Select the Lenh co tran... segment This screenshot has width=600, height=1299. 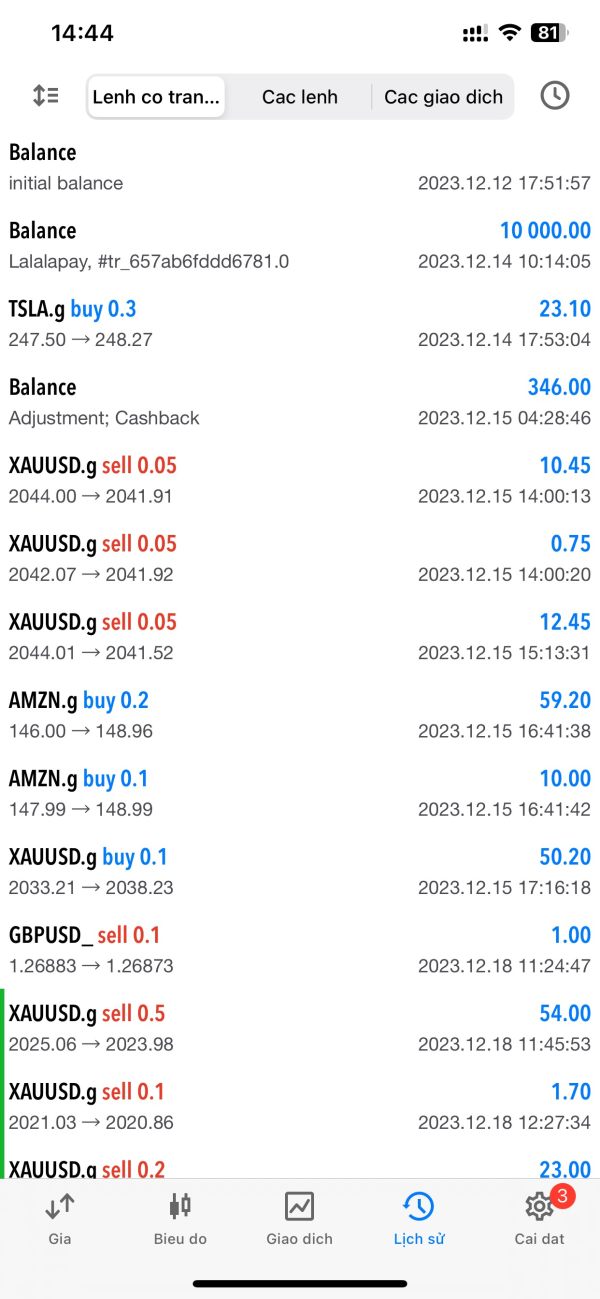click(x=156, y=97)
